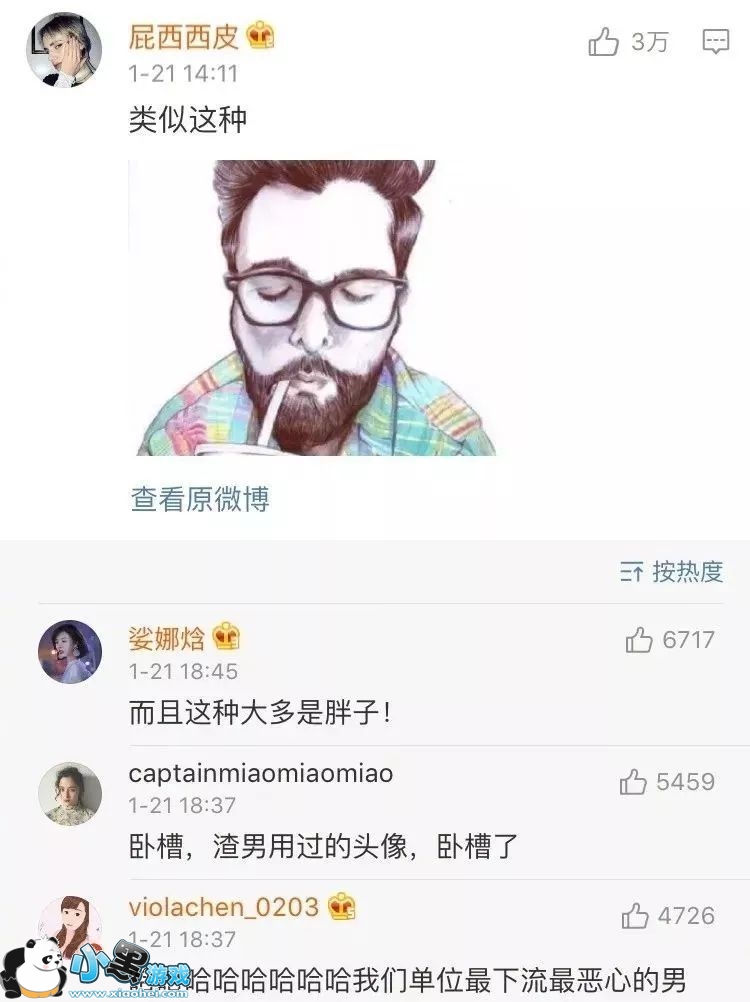Image resolution: width=750 pixels, height=1002 pixels.
Task: Like 娑娜焓's comment
Action: coord(640,640)
